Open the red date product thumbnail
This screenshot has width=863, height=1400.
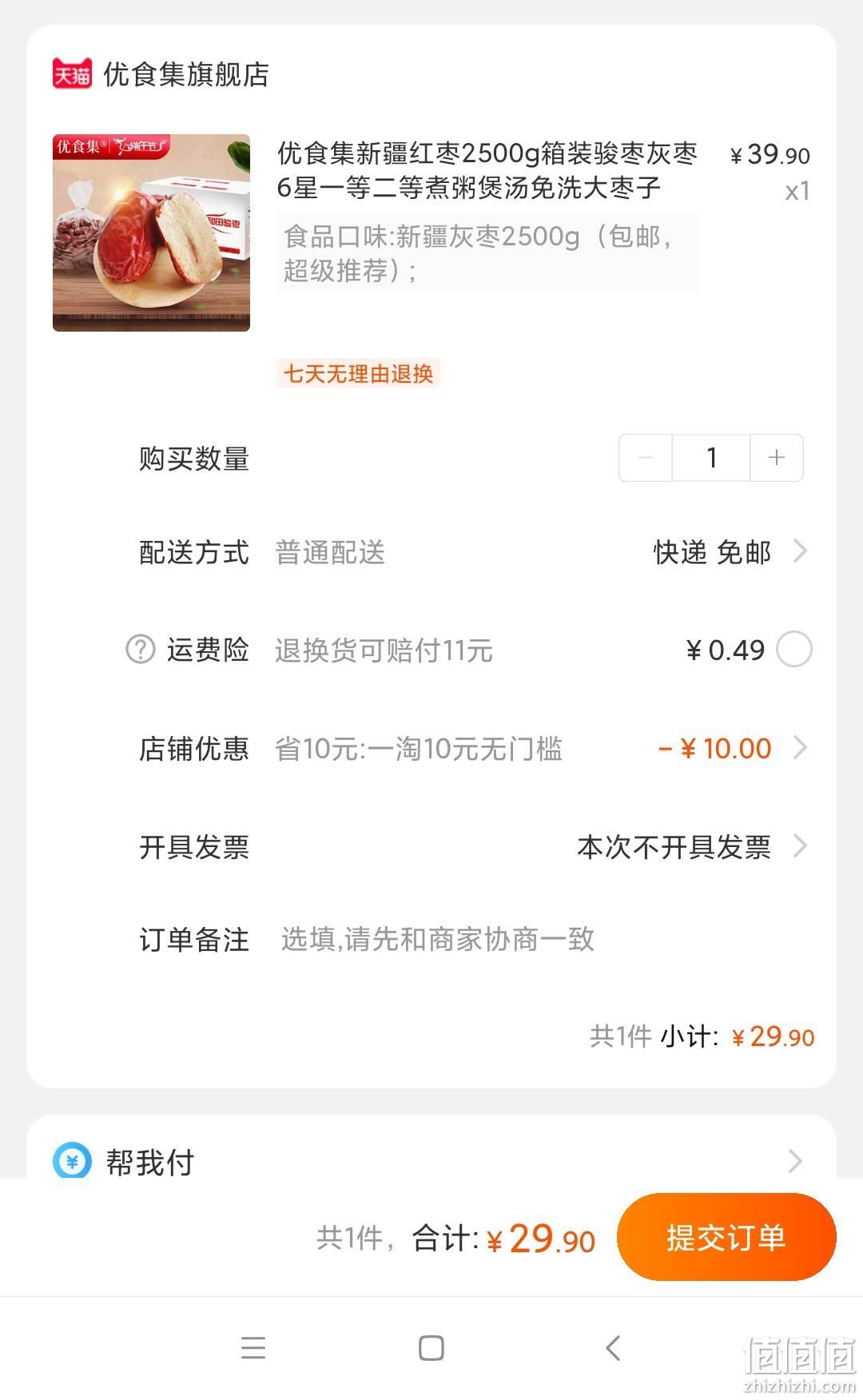151,233
